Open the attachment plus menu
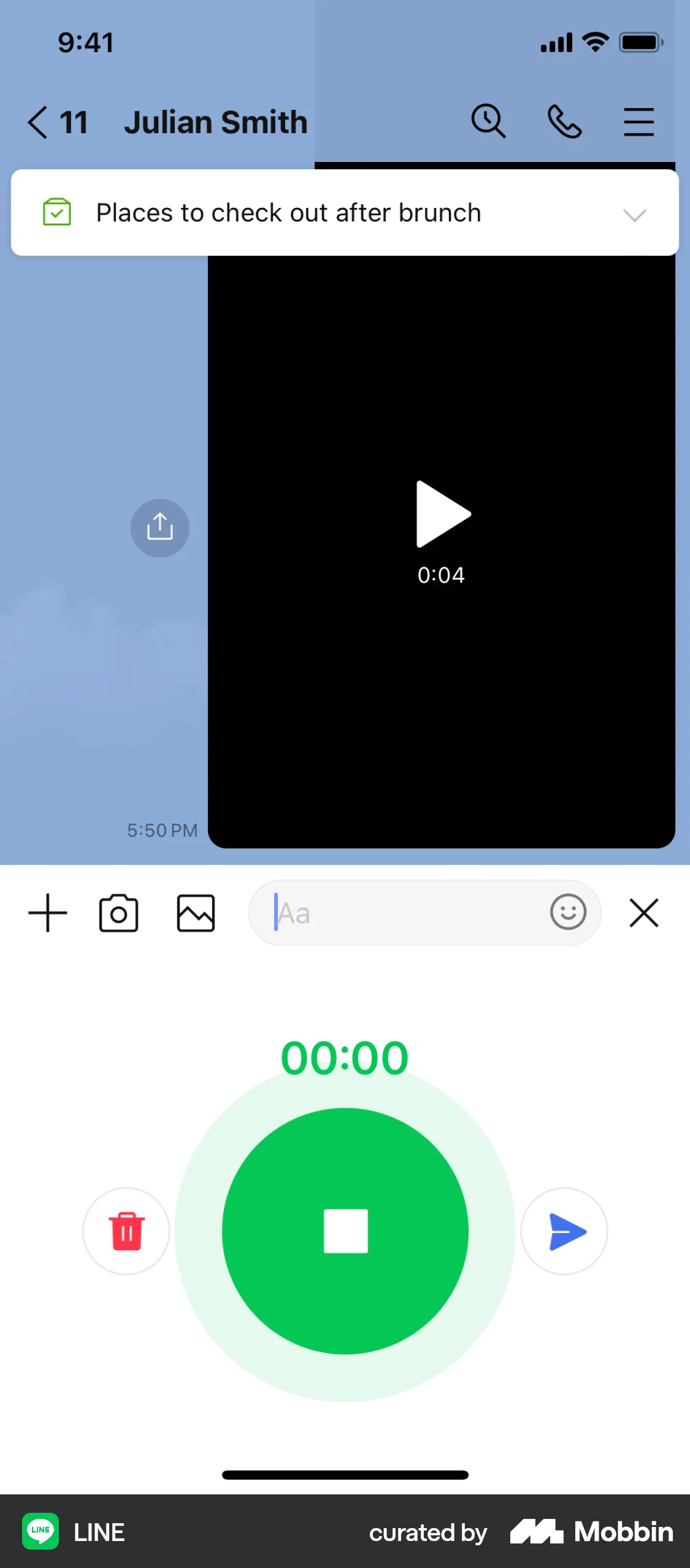The height and width of the screenshot is (1568, 690). (48, 913)
